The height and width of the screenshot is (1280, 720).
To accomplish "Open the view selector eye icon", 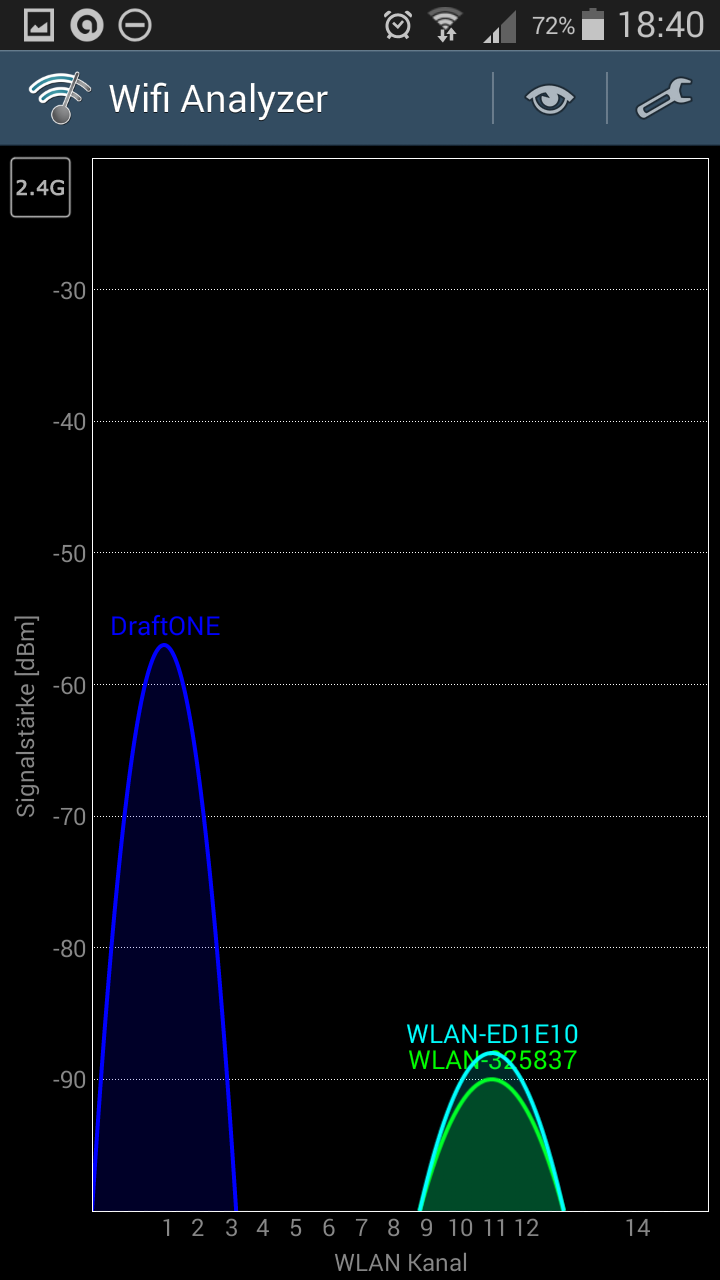I will point(550,98).
